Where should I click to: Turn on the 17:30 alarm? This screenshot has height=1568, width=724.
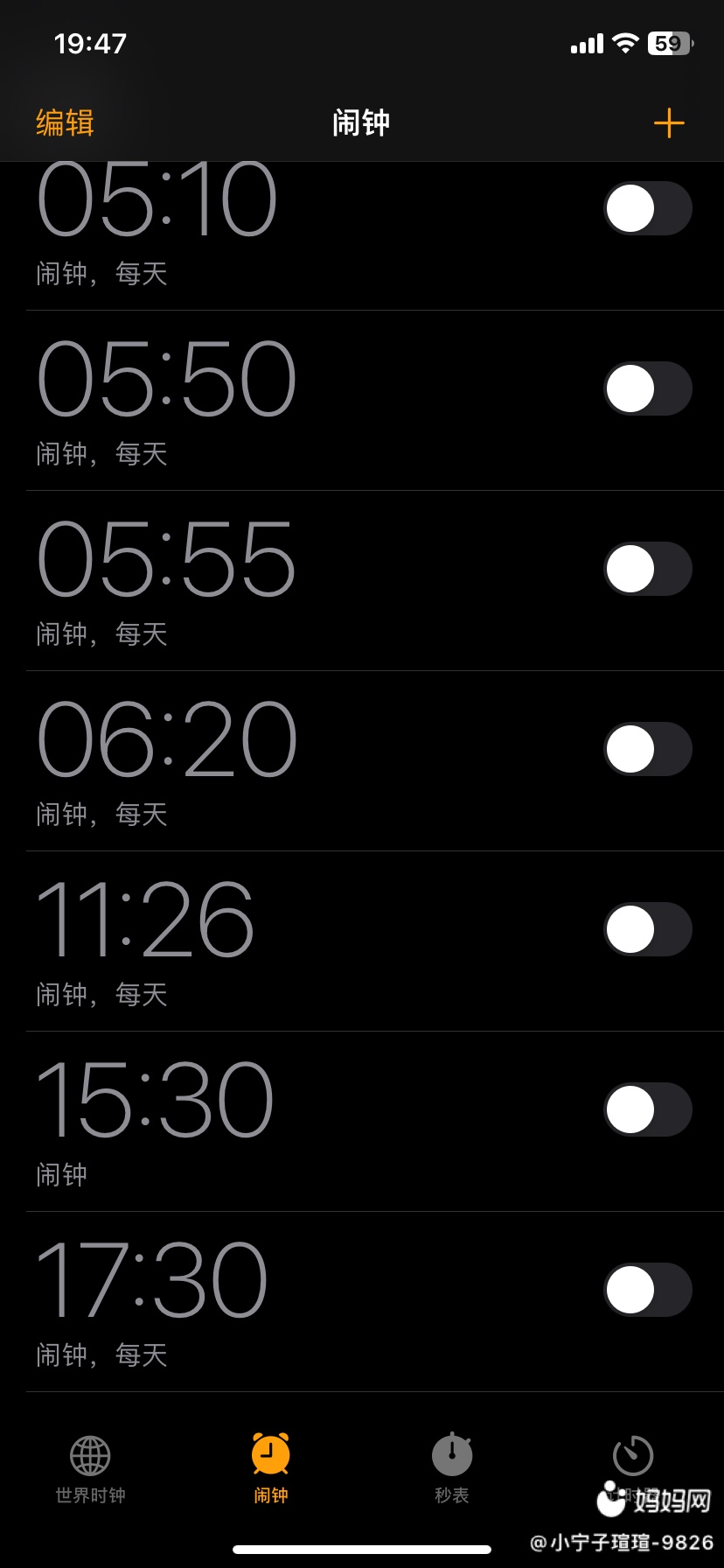[x=647, y=1290]
